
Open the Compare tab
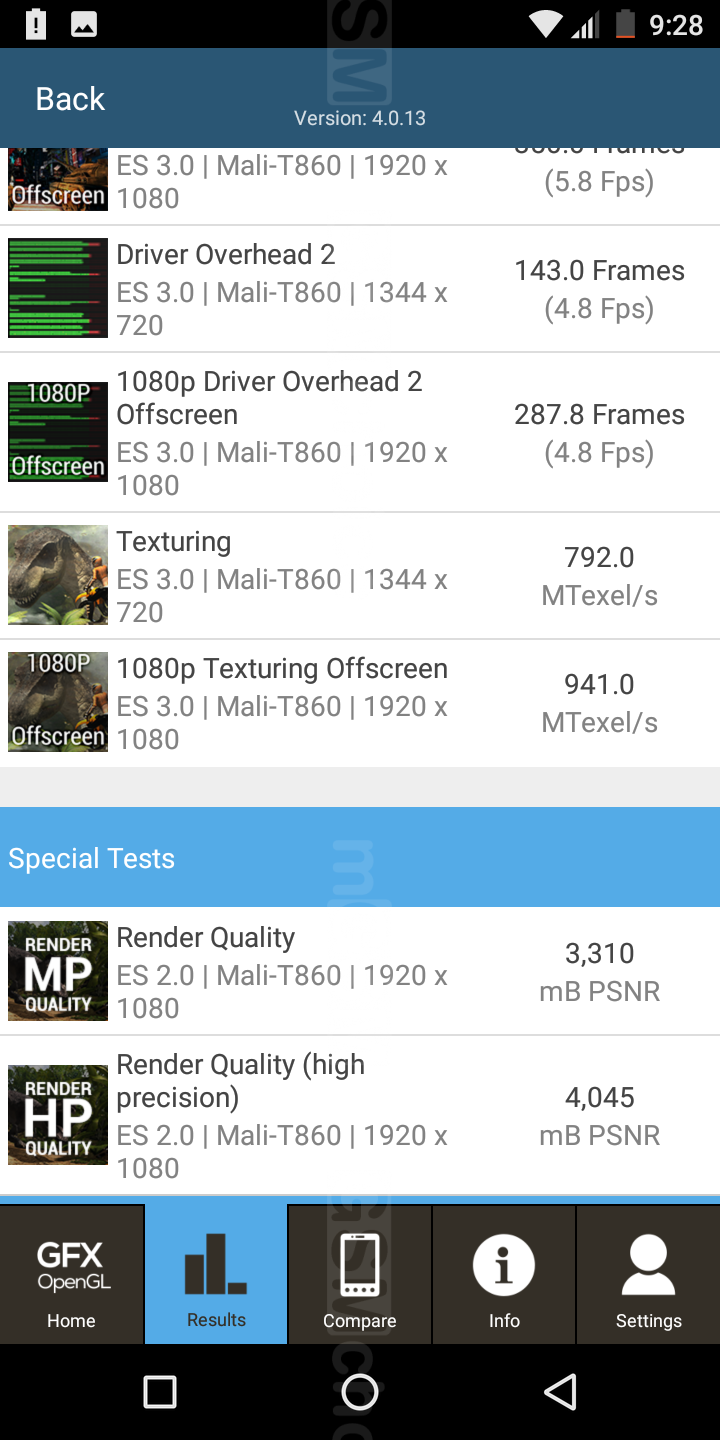click(x=360, y=1275)
